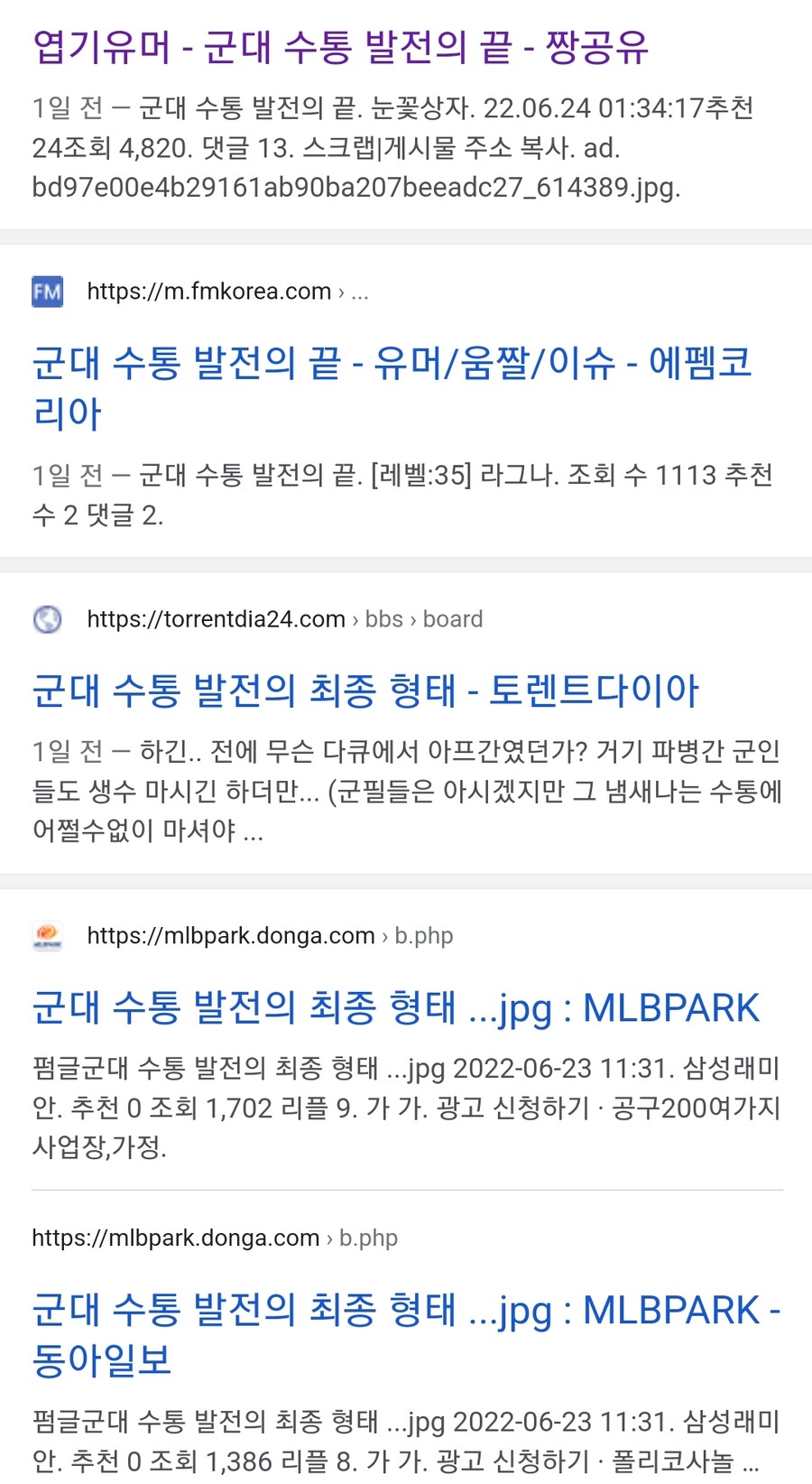This screenshot has height=1484, width=812.
Task: Click the '1일 전' date on the top result
Action: [x=61, y=108]
